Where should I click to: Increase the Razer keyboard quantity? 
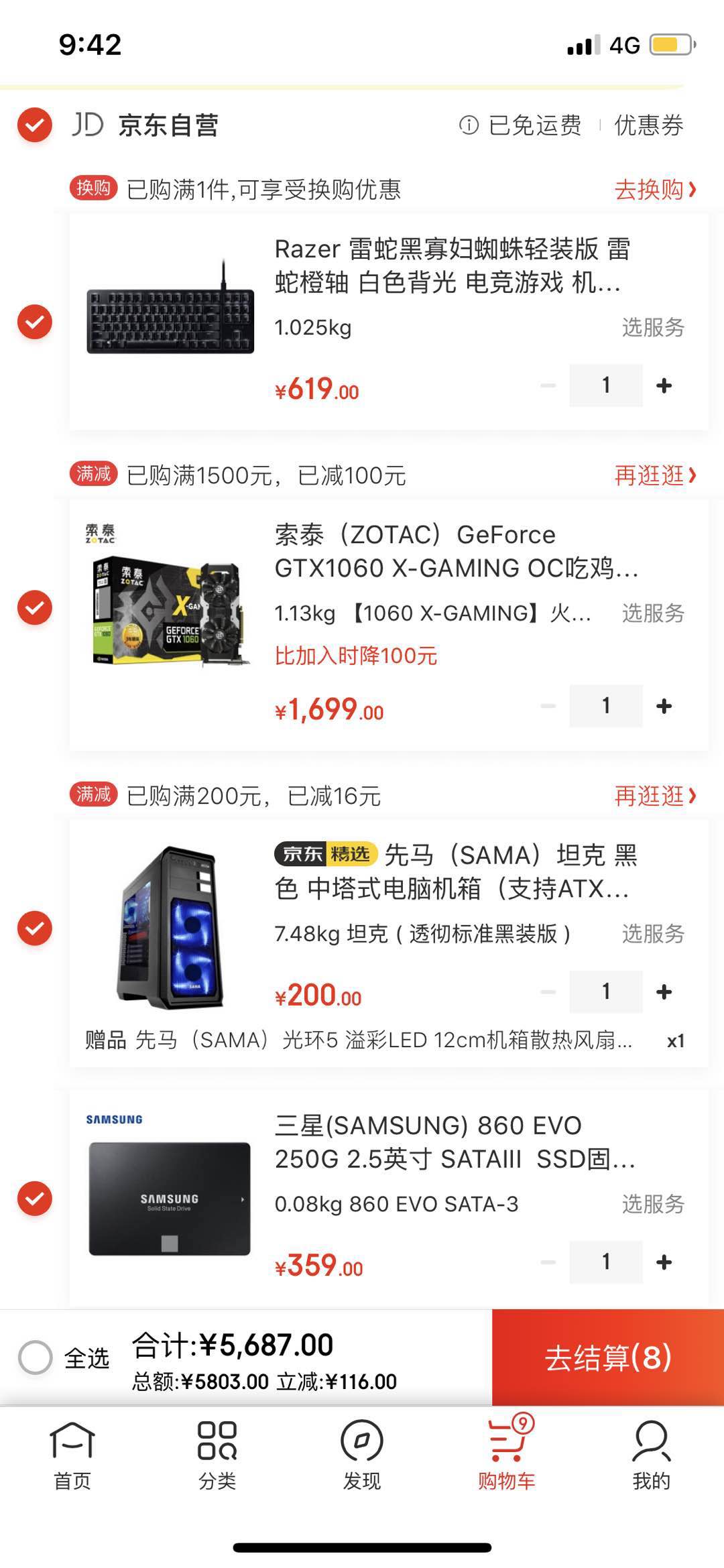point(664,385)
